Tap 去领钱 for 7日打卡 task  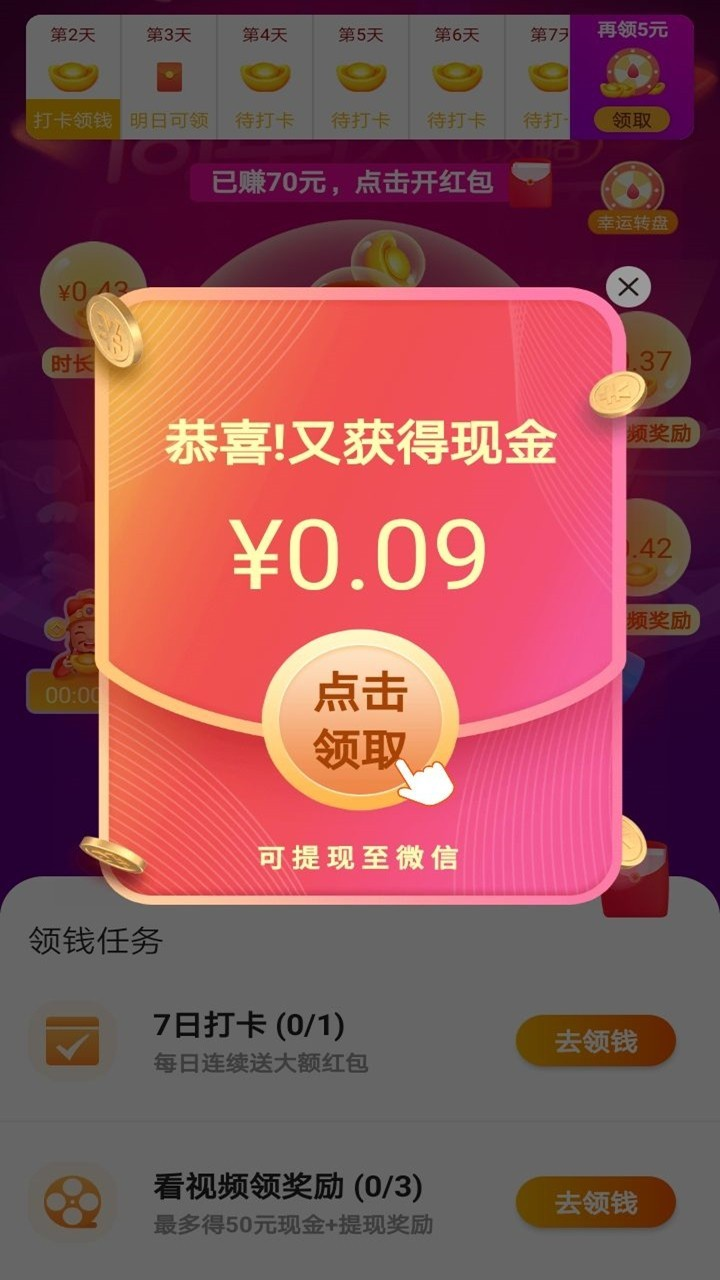click(x=595, y=1041)
